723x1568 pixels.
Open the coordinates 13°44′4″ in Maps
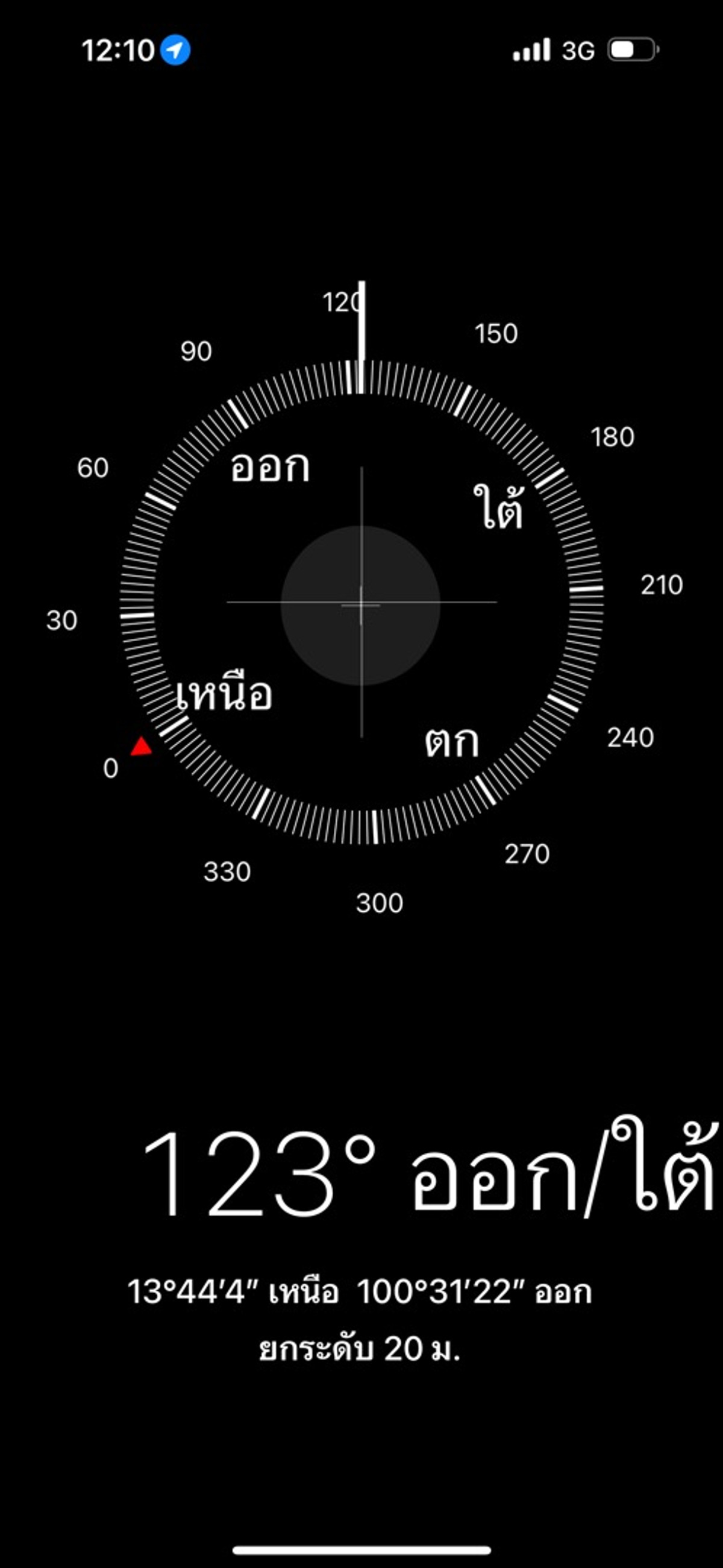[359, 1291]
